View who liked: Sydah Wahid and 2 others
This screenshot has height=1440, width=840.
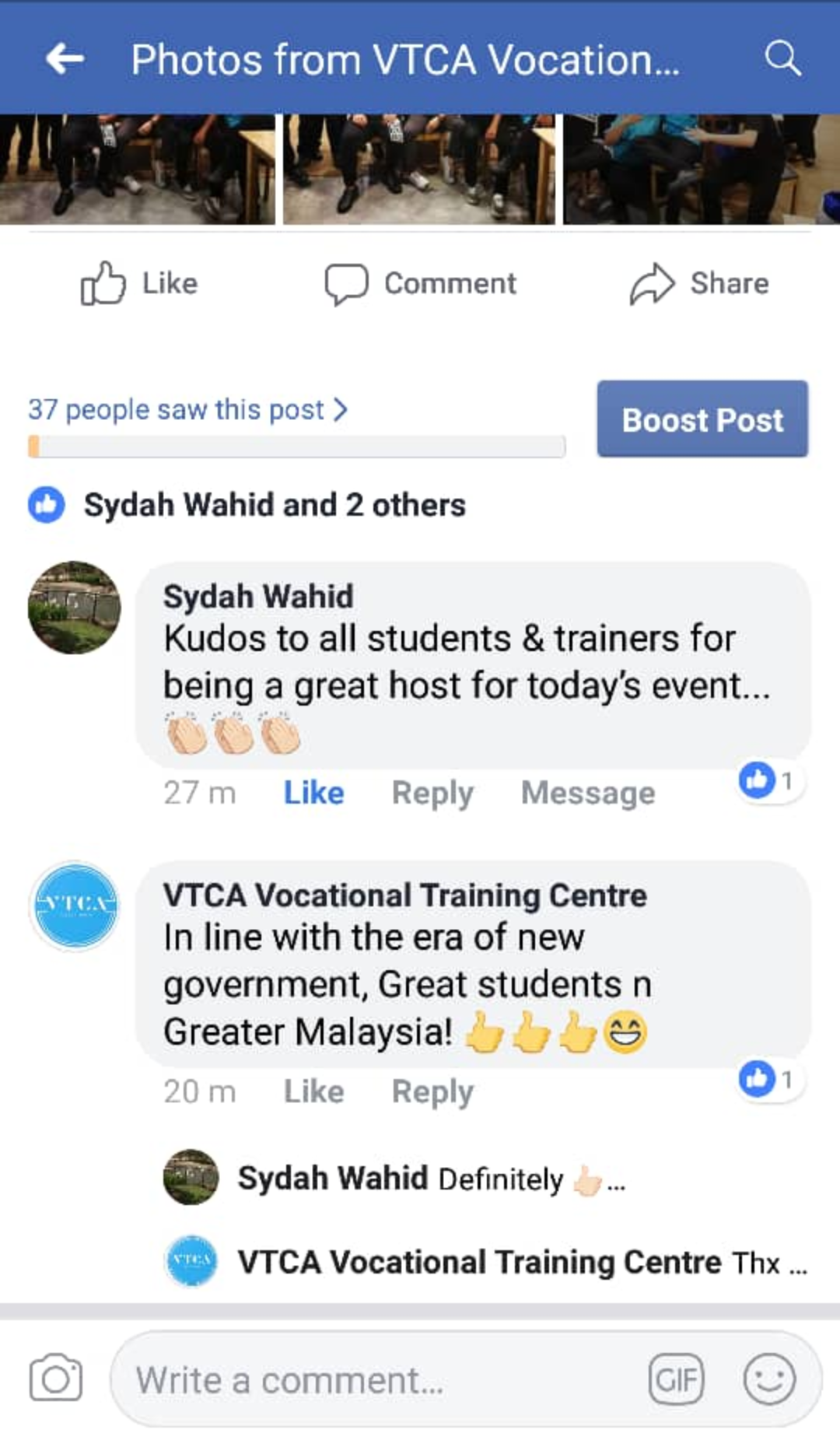(272, 505)
